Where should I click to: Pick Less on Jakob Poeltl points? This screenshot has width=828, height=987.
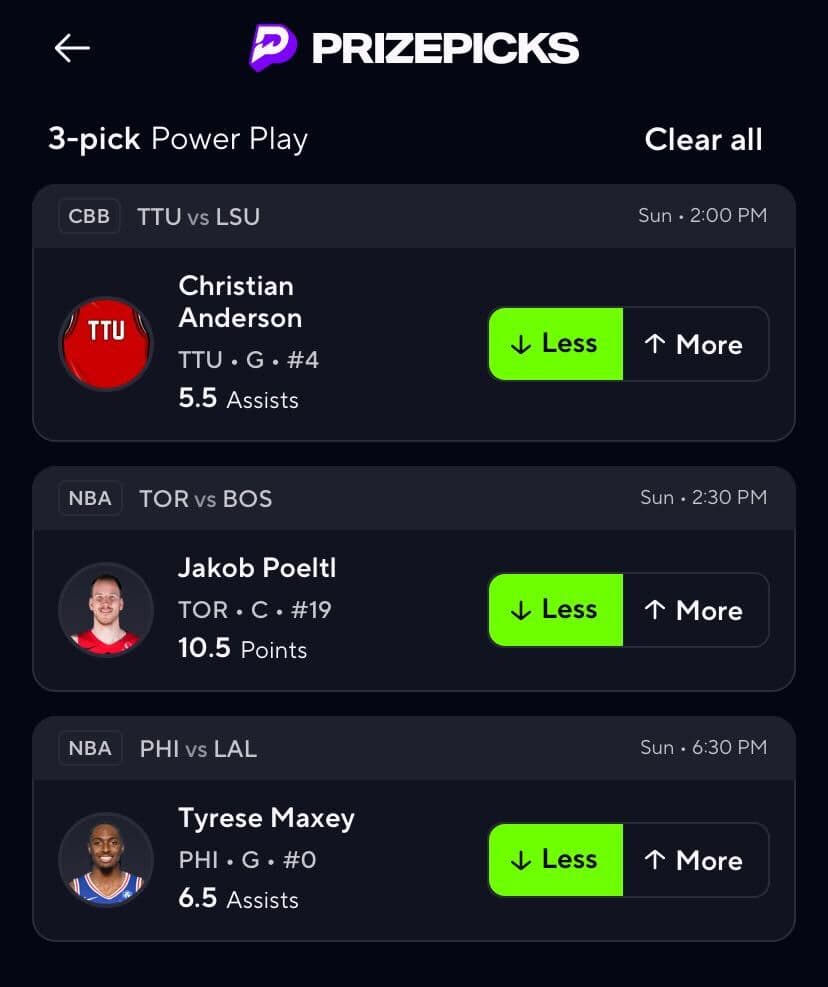click(x=555, y=610)
